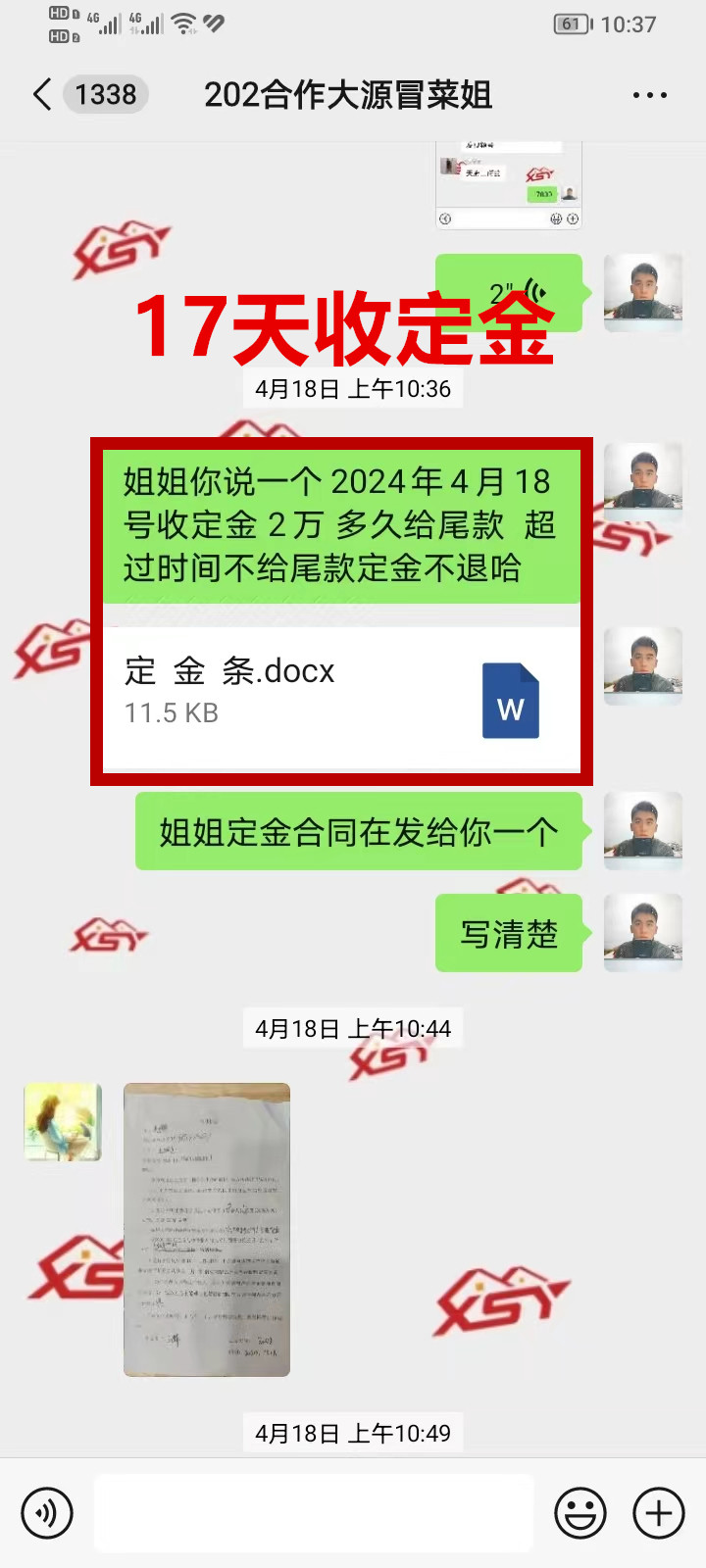
Task: View the contract photo in the chat
Action: (207, 1229)
